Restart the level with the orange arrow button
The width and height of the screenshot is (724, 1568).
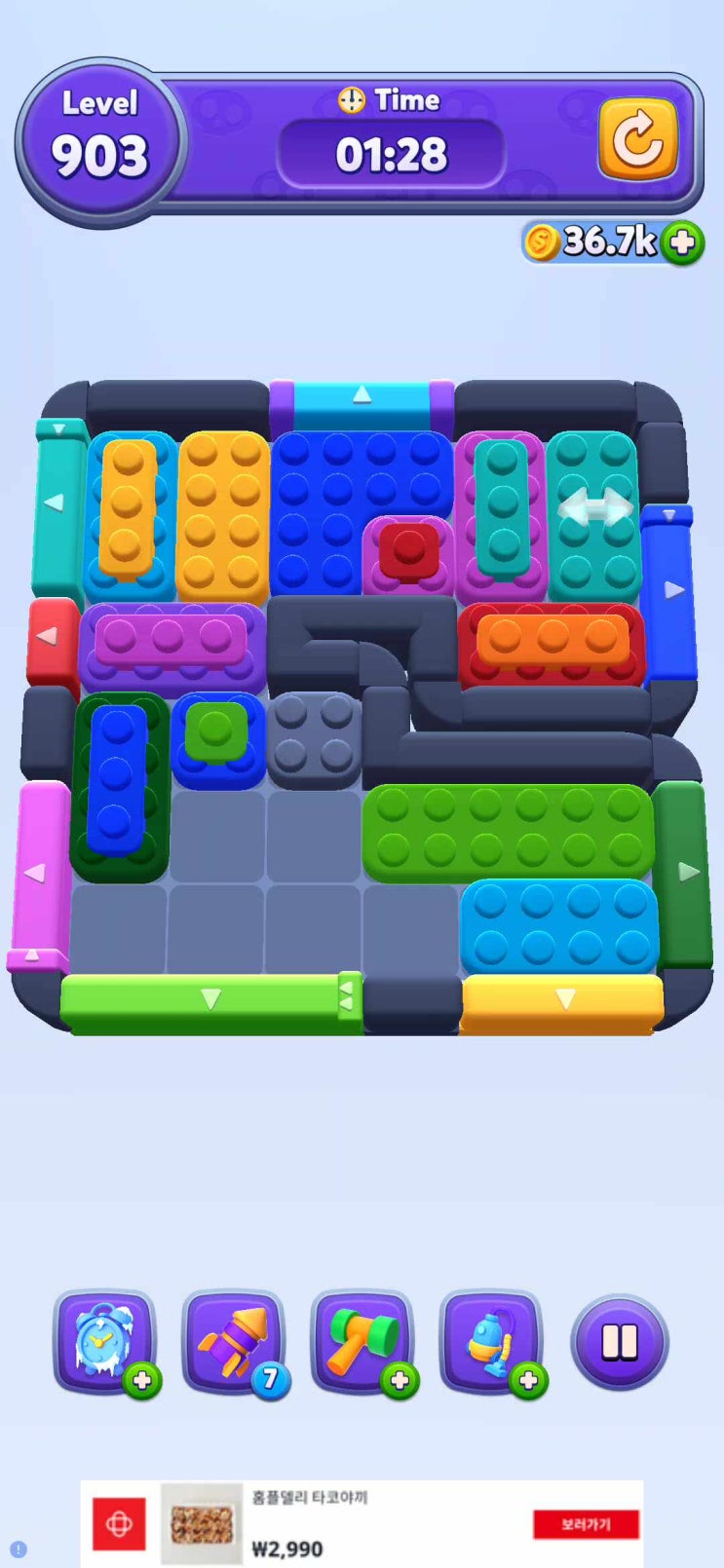point(638,139)
